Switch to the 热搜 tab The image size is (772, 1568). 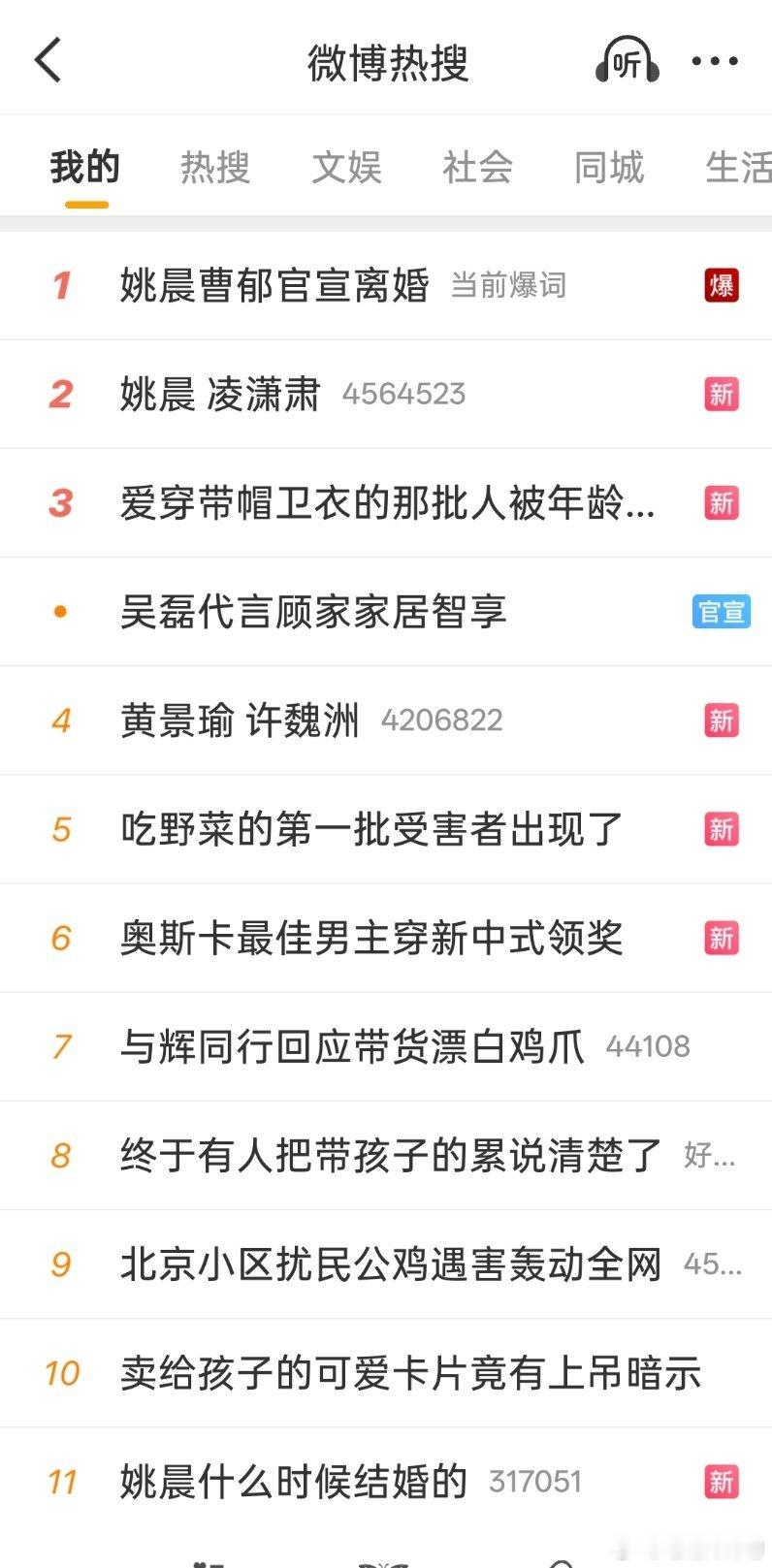click(214, 167)
